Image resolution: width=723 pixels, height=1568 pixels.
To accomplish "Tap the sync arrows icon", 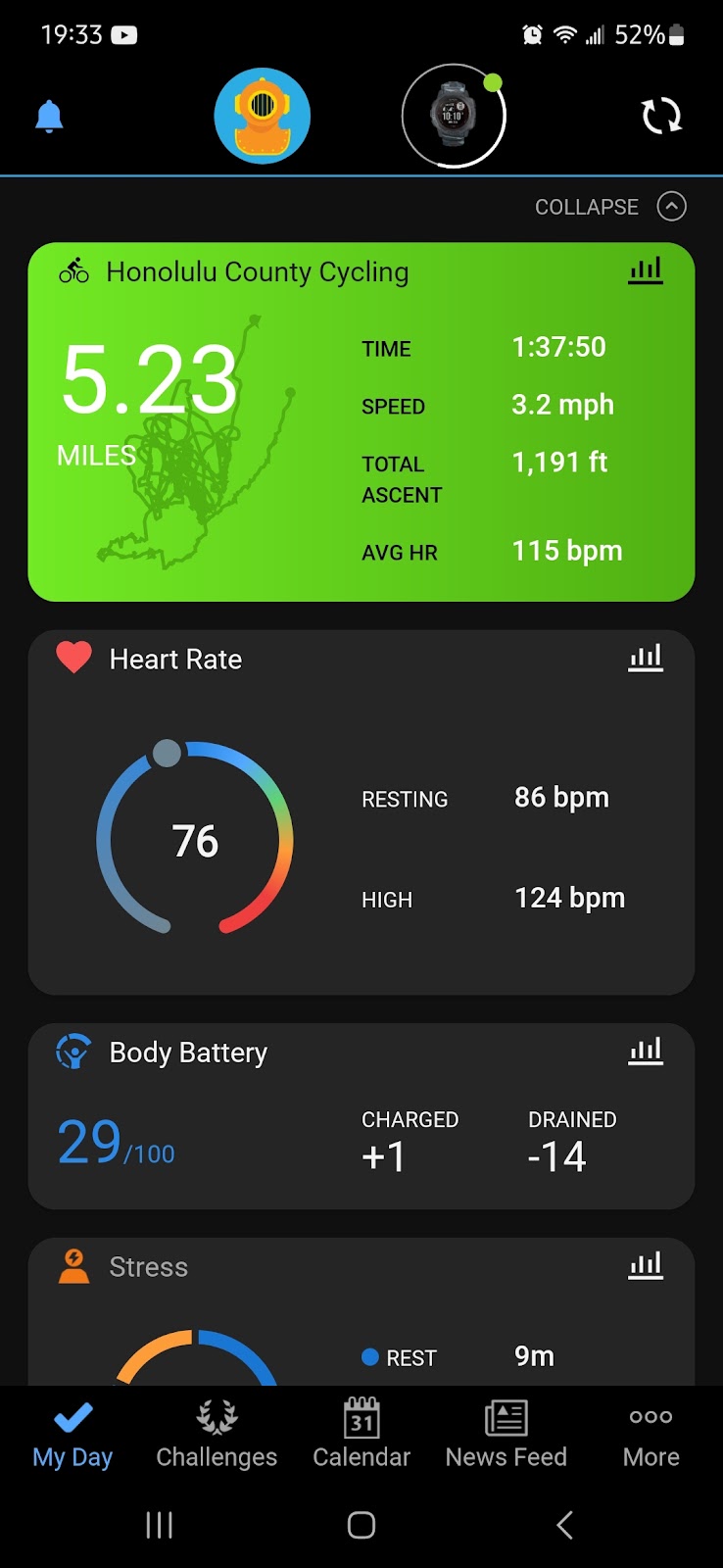I will click(661, 116).
